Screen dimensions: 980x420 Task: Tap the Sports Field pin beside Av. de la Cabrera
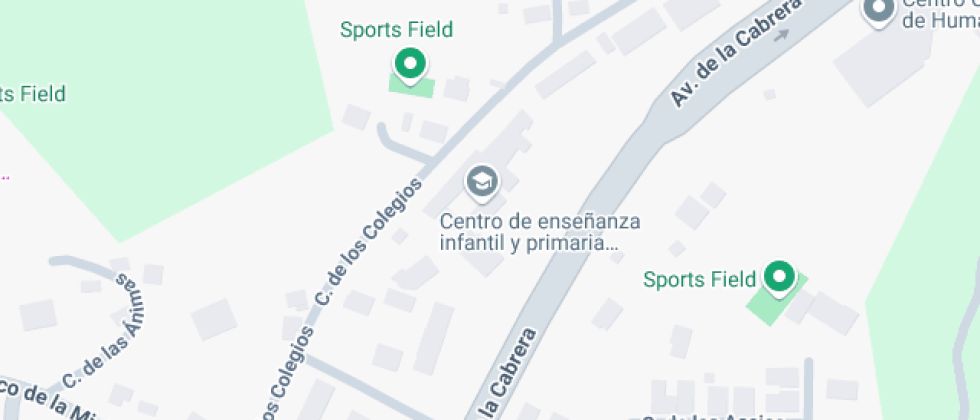coord(778,276)
